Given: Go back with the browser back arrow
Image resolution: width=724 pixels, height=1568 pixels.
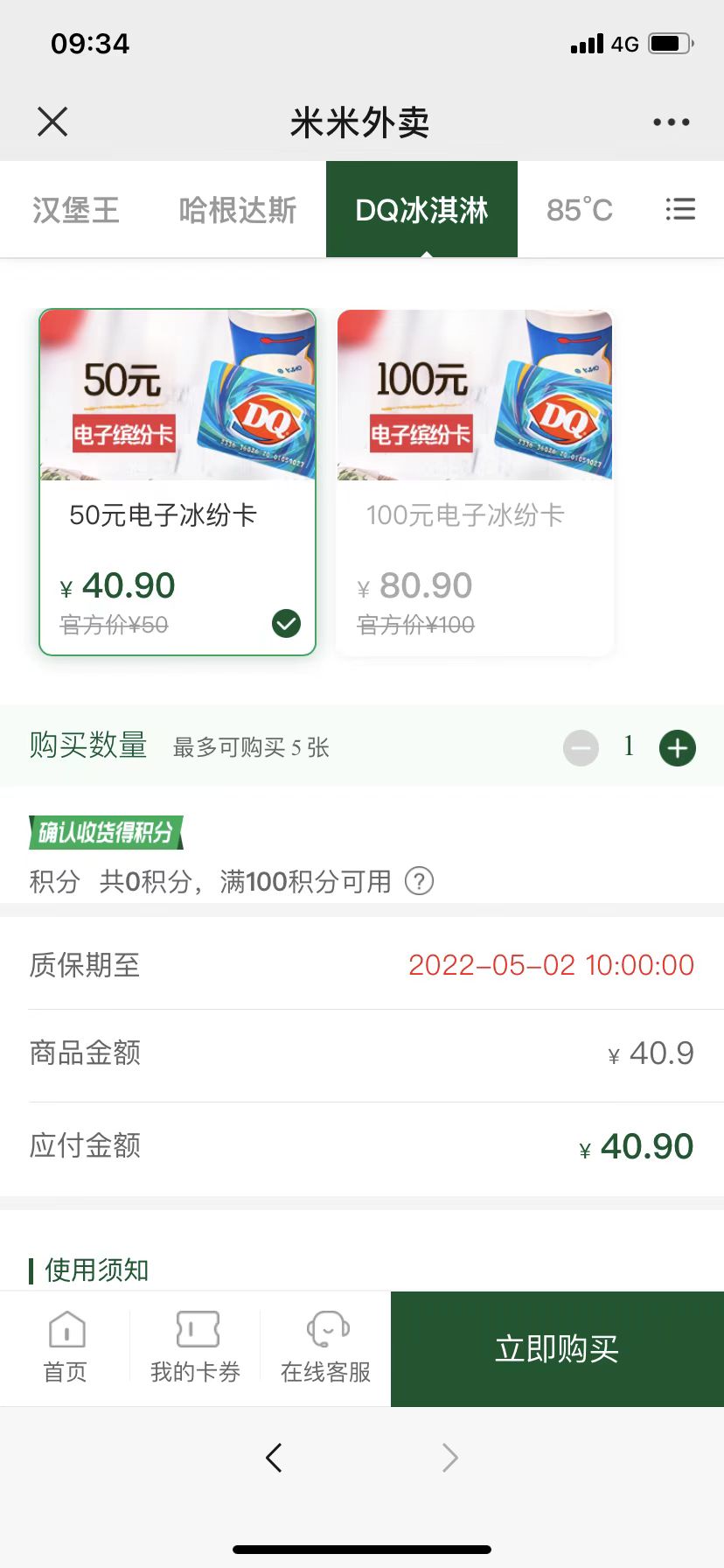Looking at the screenshot, I should point(274,1458).
